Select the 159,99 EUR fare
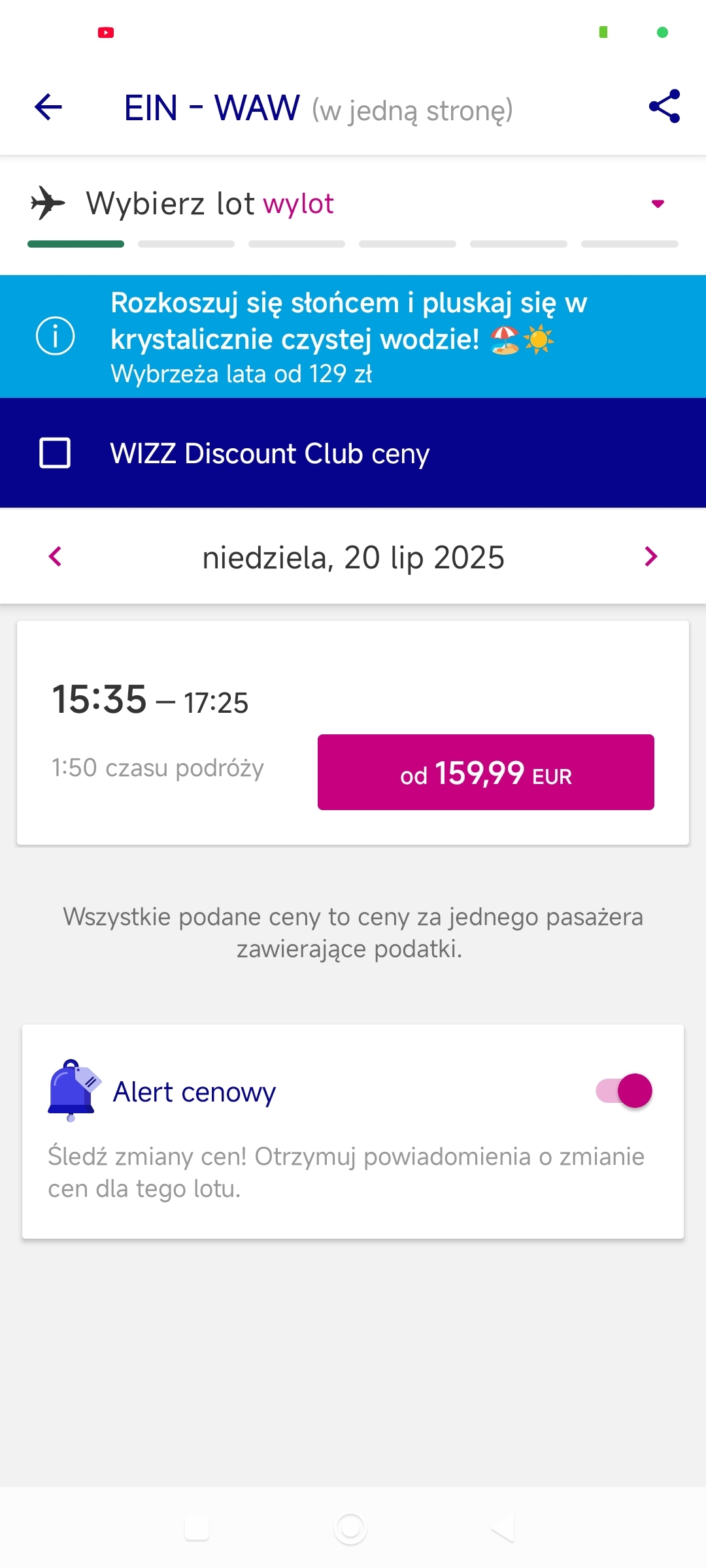Viewport: 706px width, 1568px height. tap(486, 772)
